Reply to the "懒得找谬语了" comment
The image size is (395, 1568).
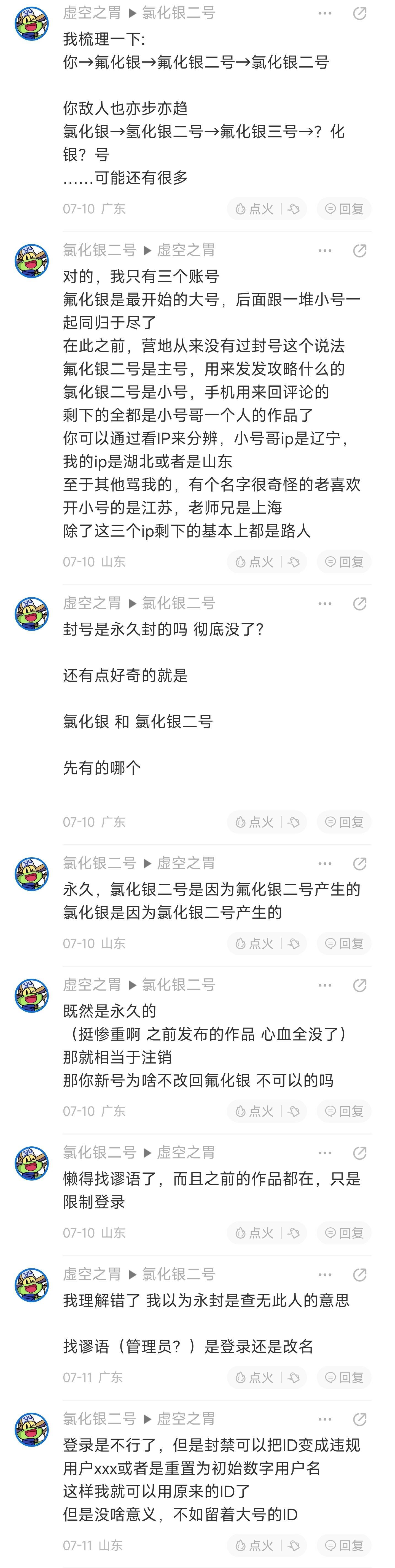coord(344,1233)
